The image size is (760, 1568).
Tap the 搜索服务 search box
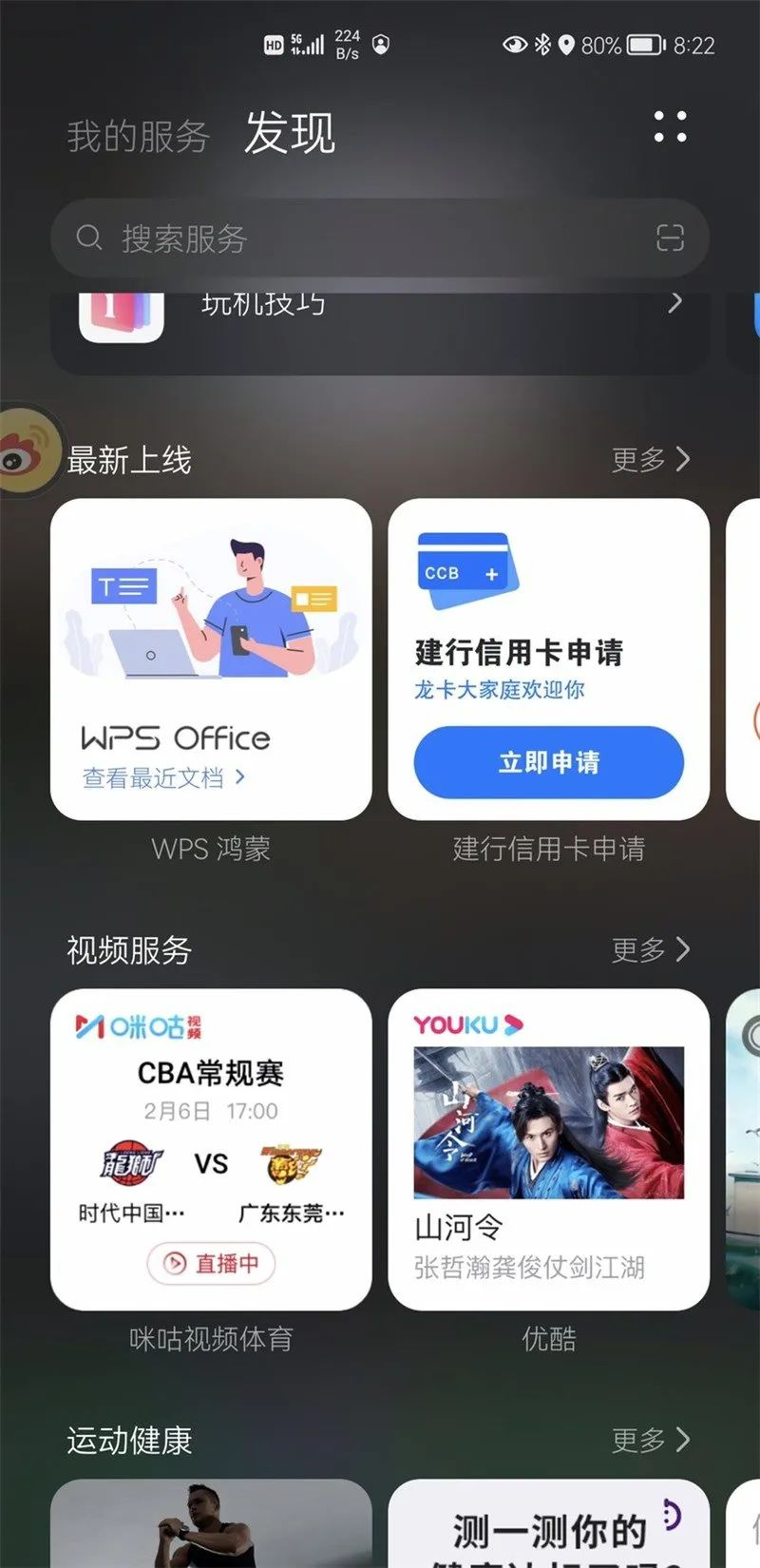pos(361,238)
